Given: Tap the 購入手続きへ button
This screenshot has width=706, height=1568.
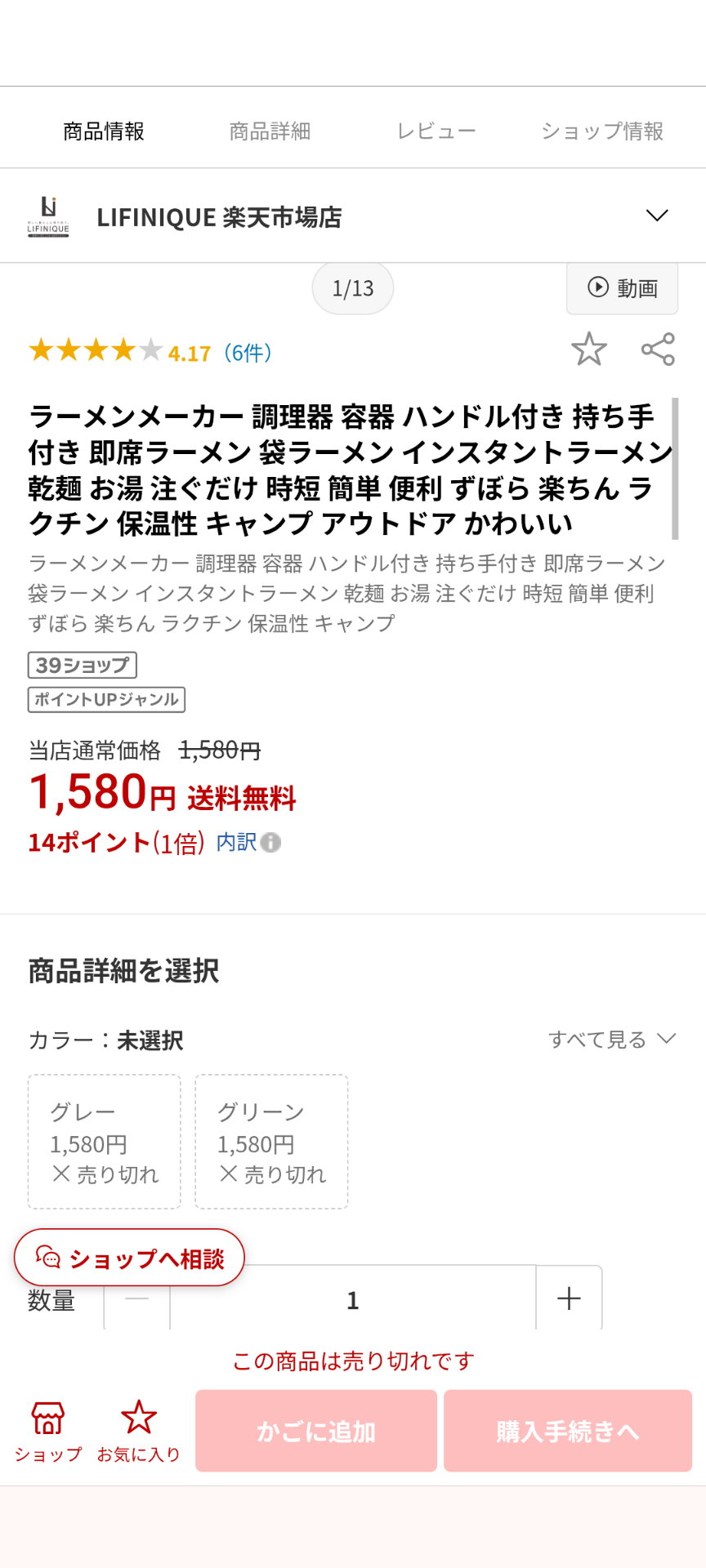Looking at the screenshot, I should [568, 1431].
